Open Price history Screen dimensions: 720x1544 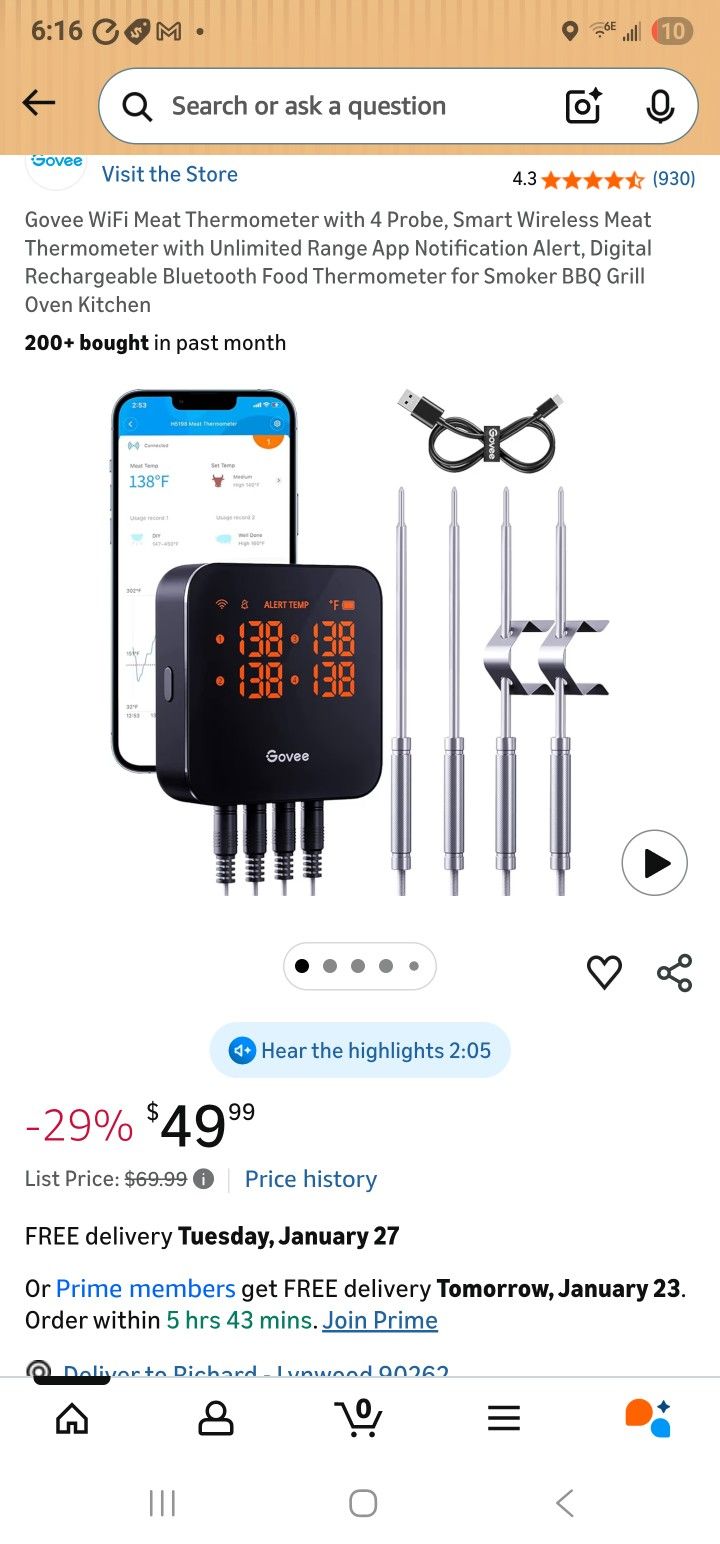point(311,1179)
